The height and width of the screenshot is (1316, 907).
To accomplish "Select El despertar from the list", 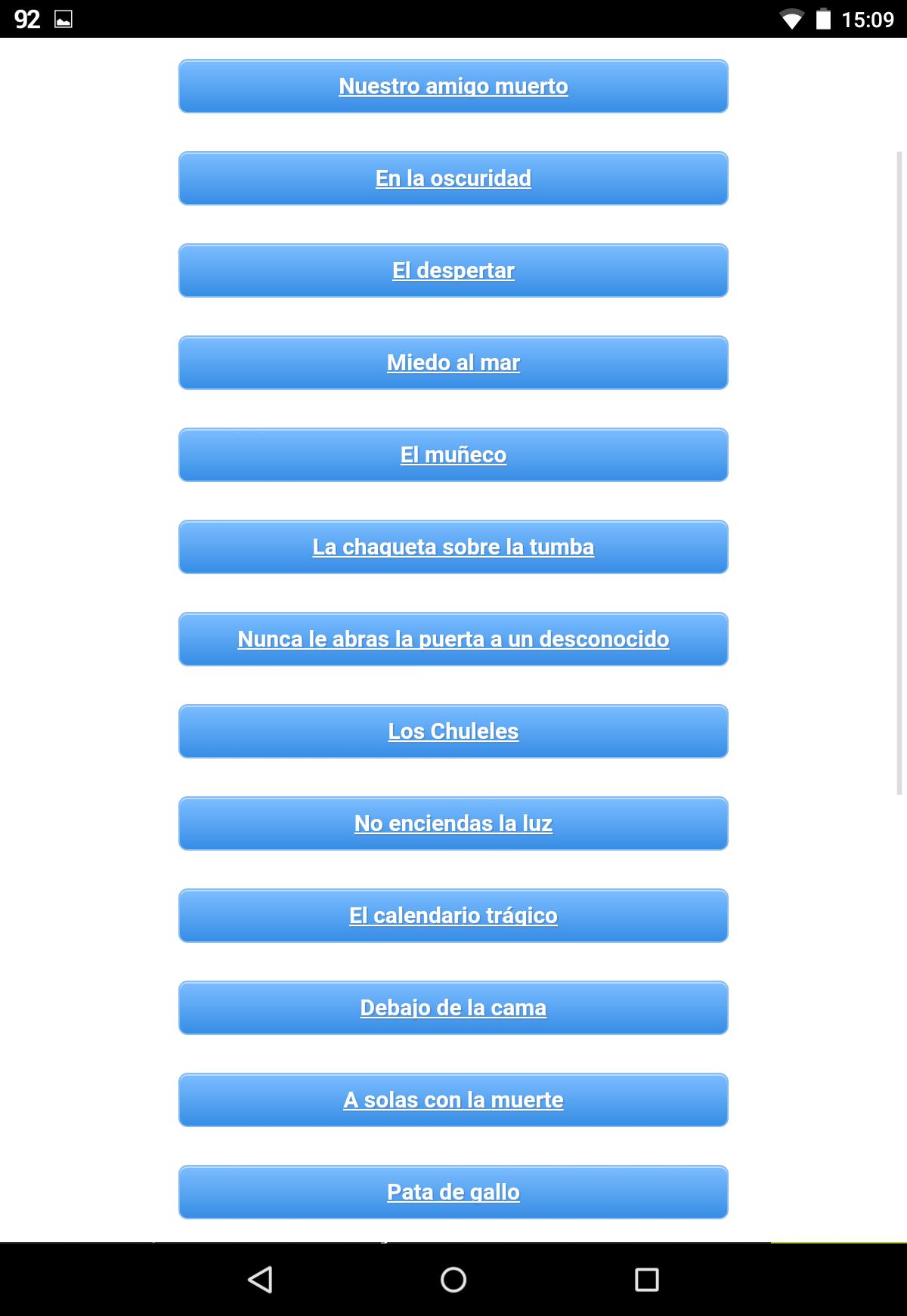I will point(453,270).
